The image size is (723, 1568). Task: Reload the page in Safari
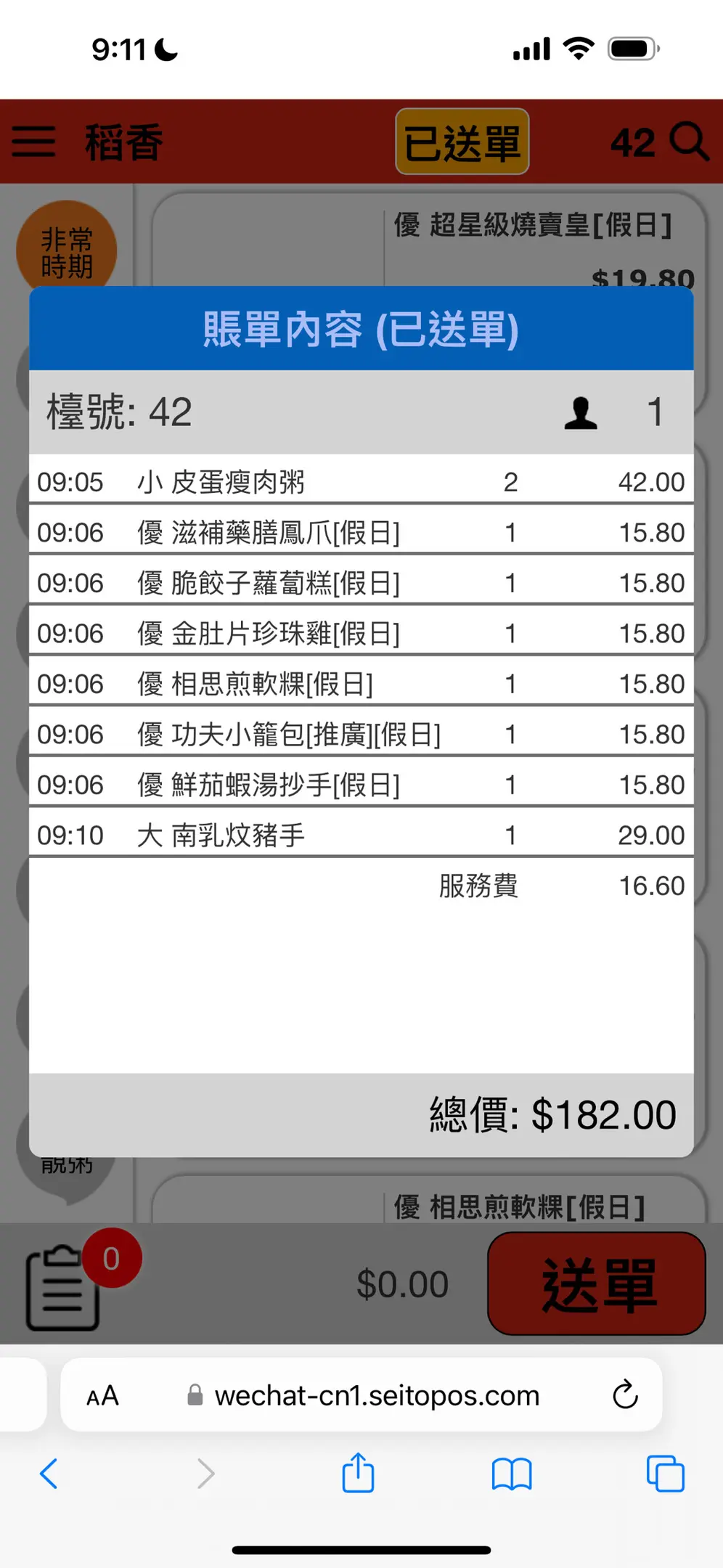point(625,1395)
